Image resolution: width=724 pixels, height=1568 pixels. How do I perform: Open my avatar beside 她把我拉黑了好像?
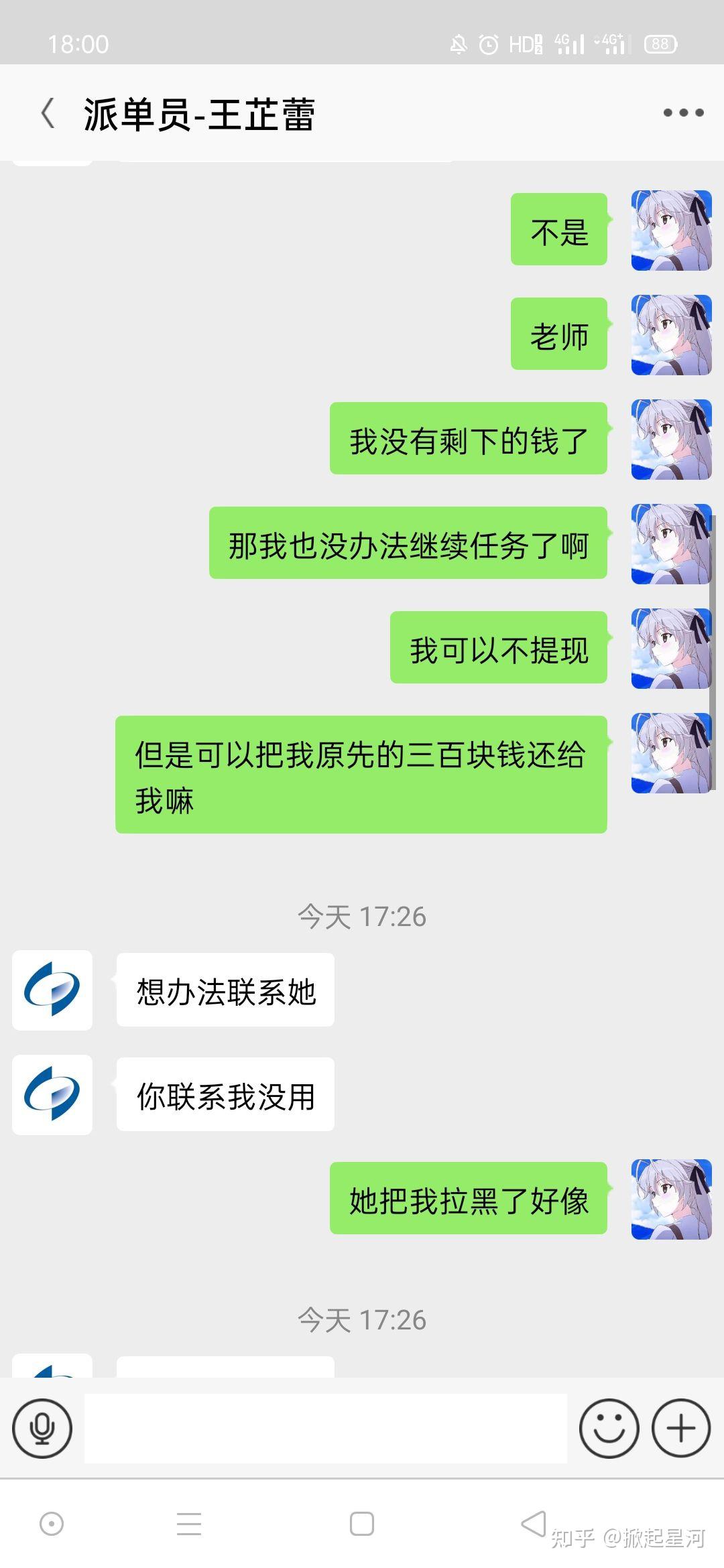671,1199
